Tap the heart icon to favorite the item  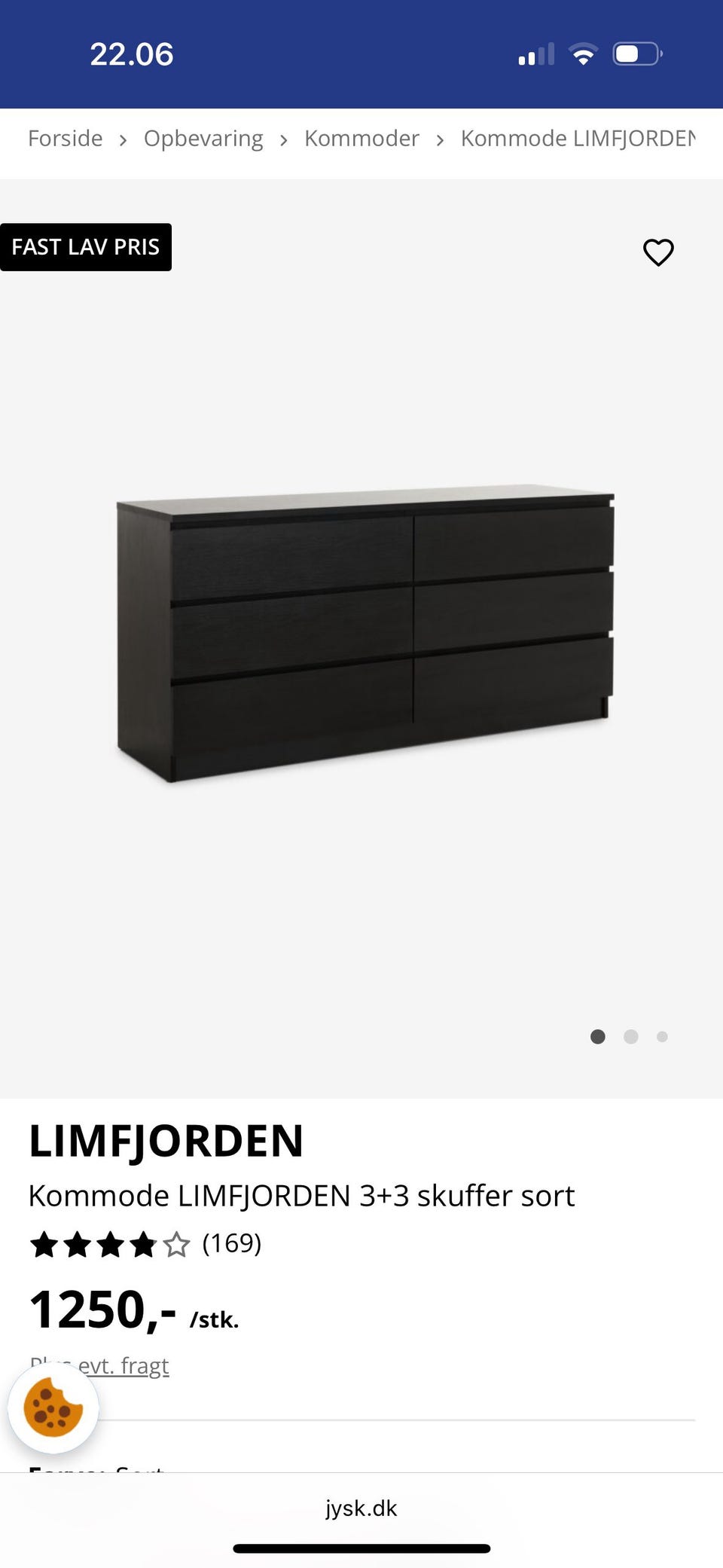click(658, 253)
